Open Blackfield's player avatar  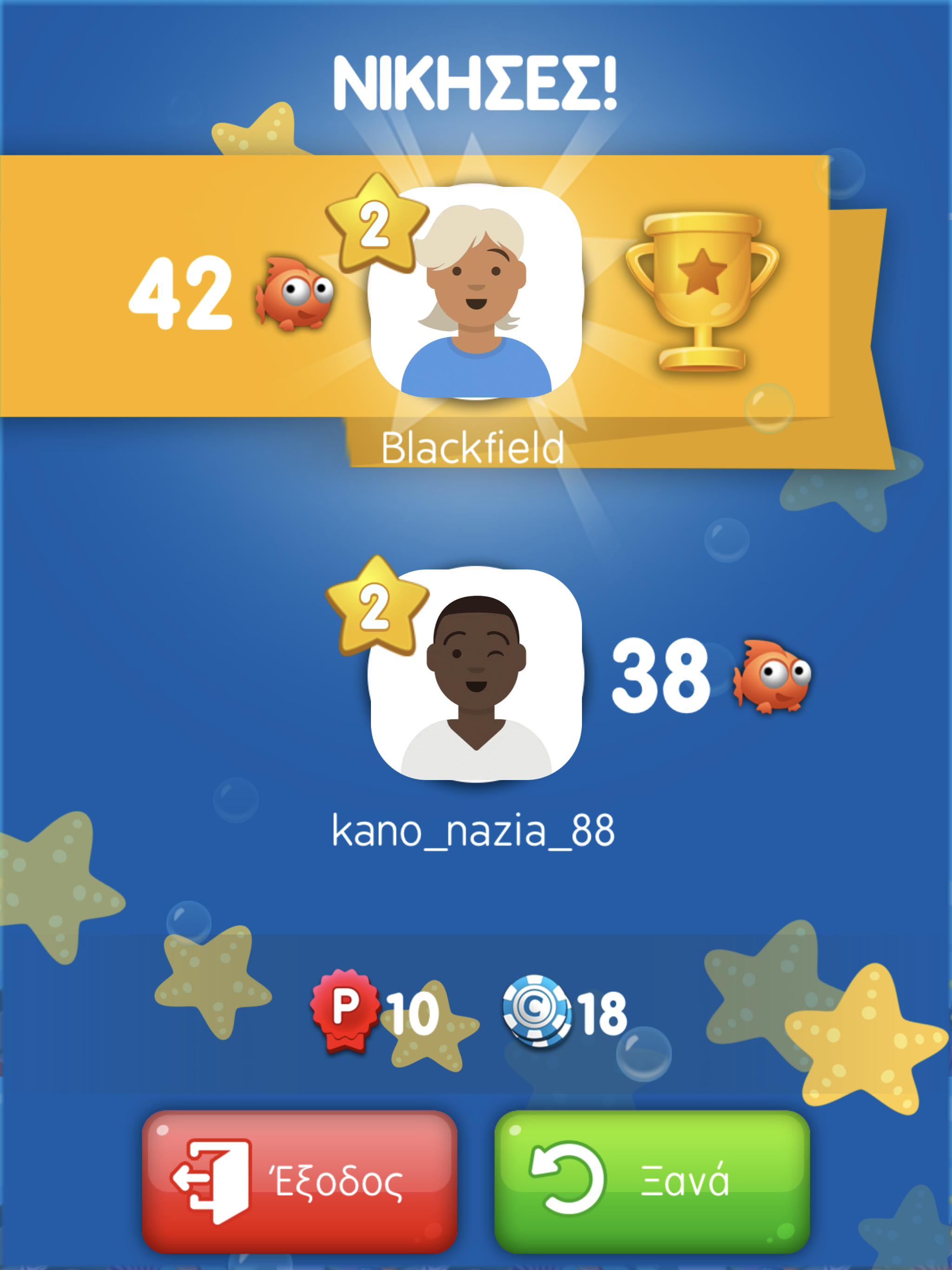coord(476,291)
